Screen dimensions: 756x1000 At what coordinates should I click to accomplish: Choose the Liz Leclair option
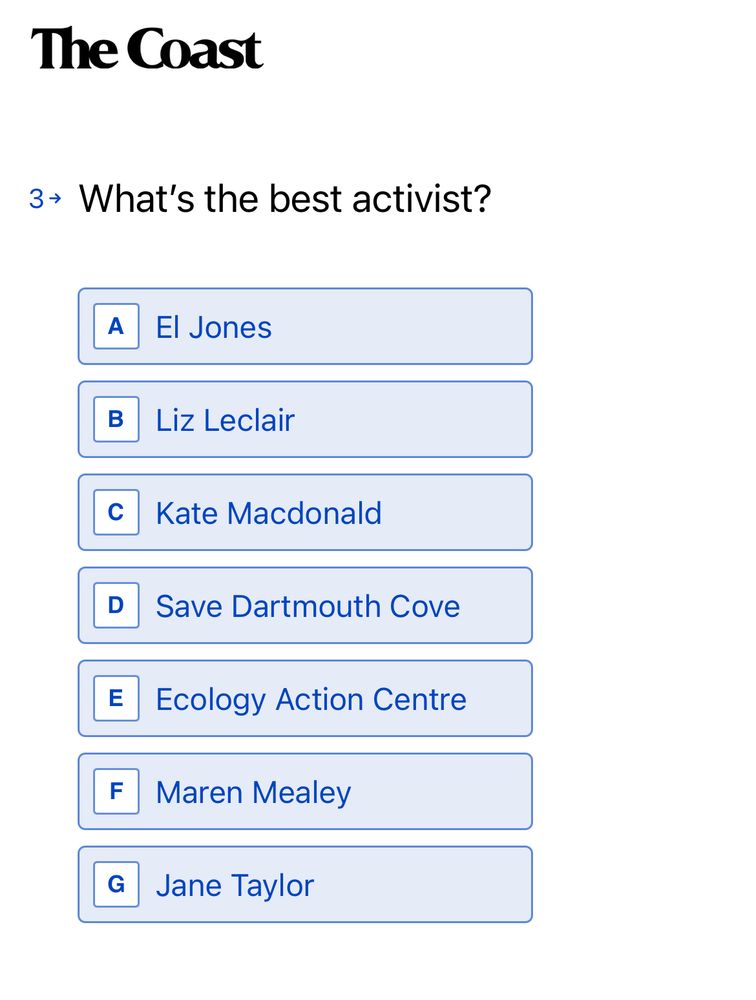coord(304,420)
